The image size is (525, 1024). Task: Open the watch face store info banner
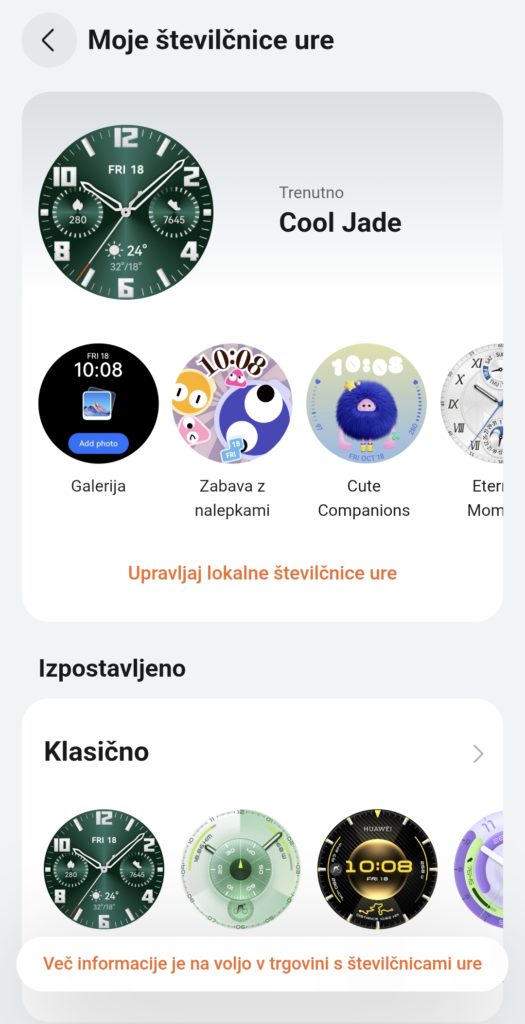(262, 963)
